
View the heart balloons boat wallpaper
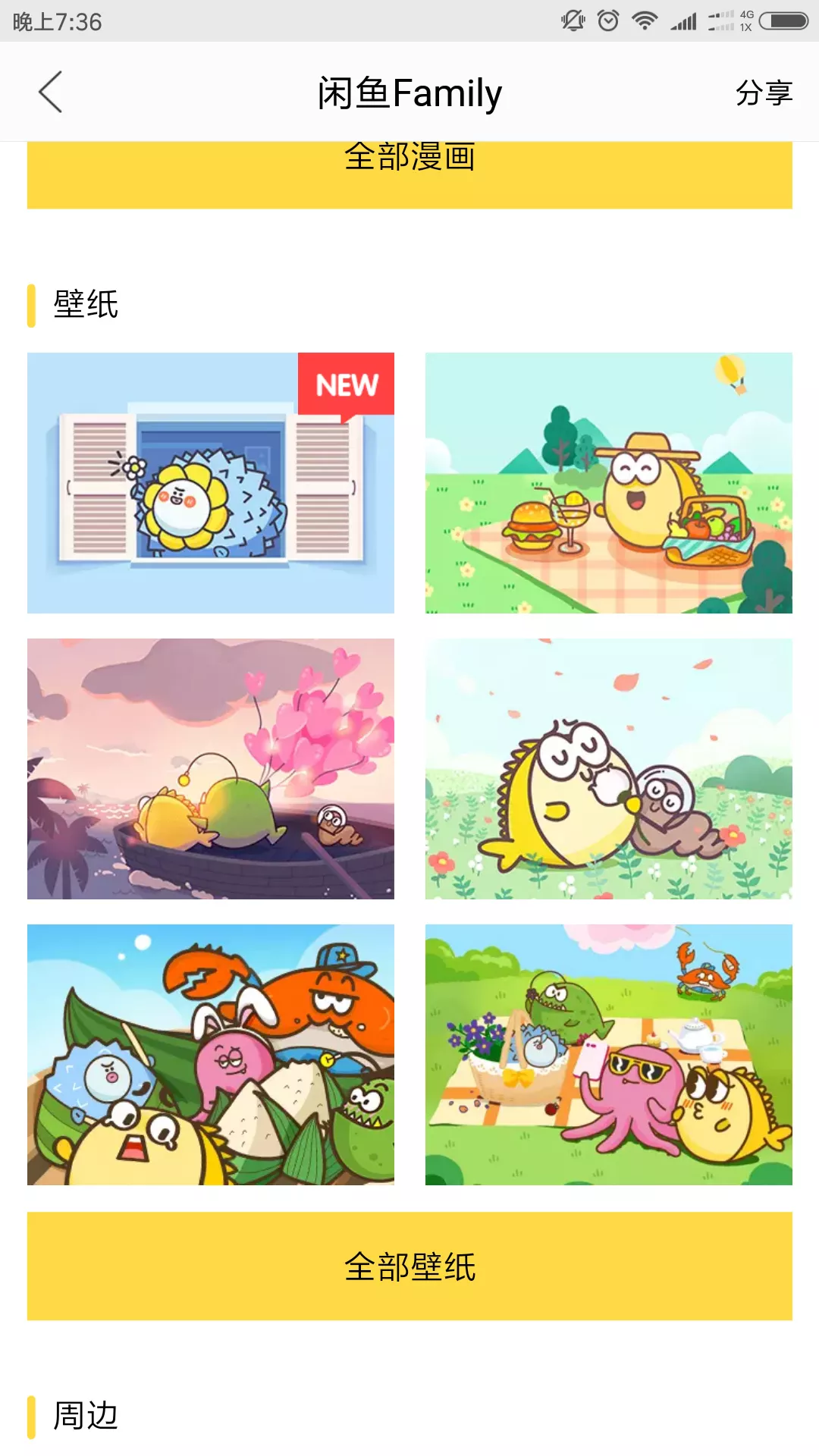(211, 769)
